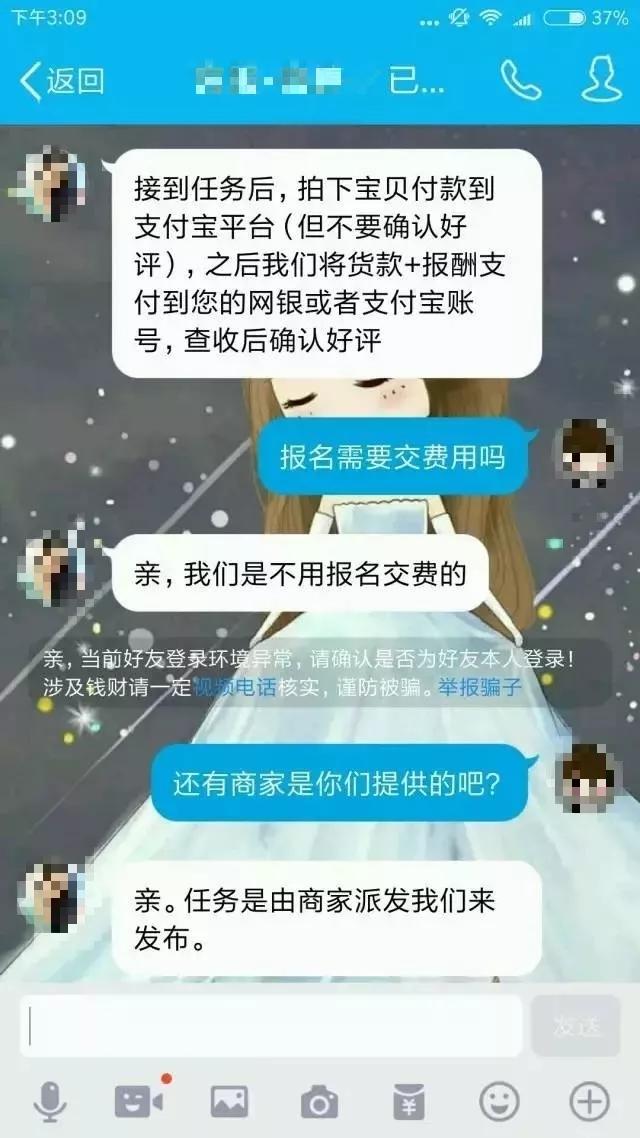This screenshot has width=640, height=1138.
Task: Go back via 返回 arrow
Action: tap(62, 80)
